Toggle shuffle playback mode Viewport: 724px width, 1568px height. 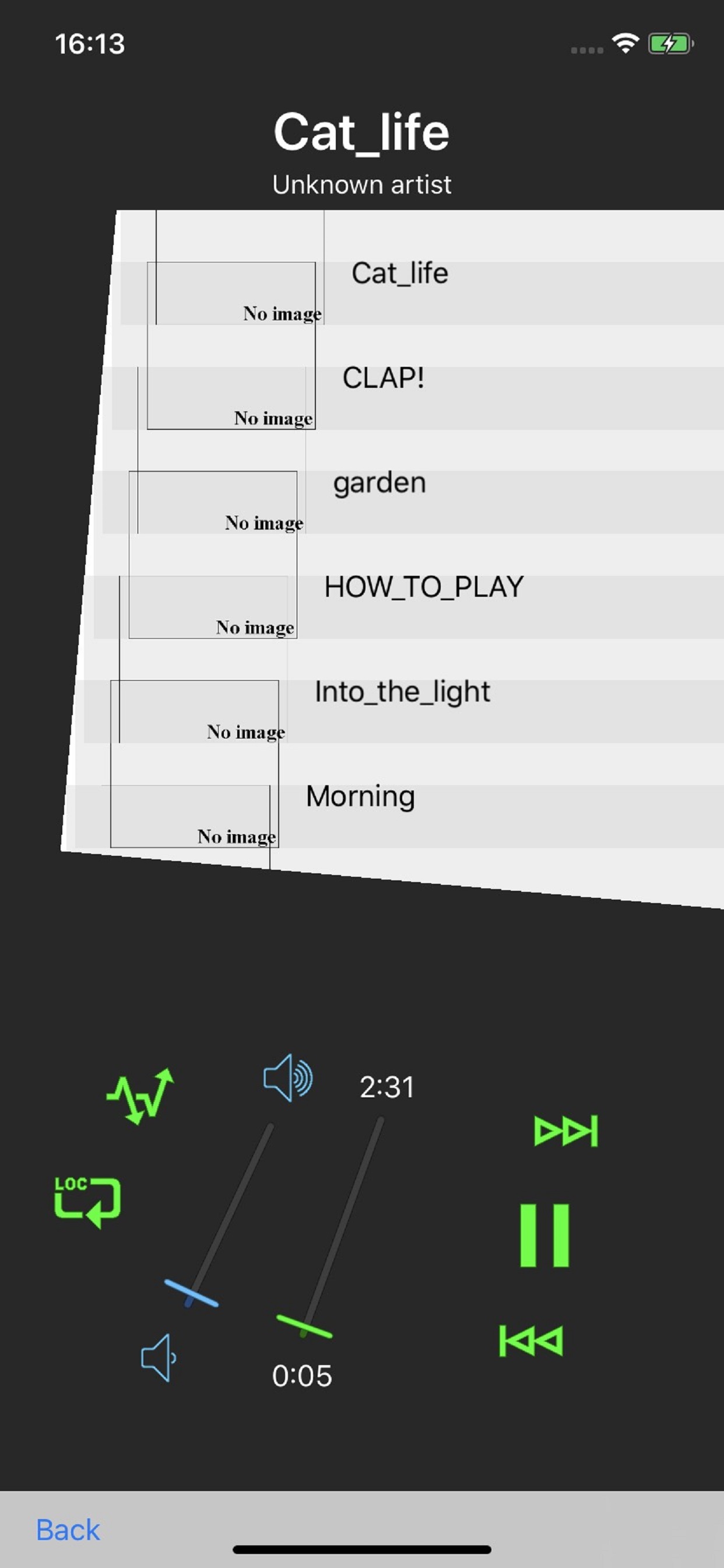140,1095
